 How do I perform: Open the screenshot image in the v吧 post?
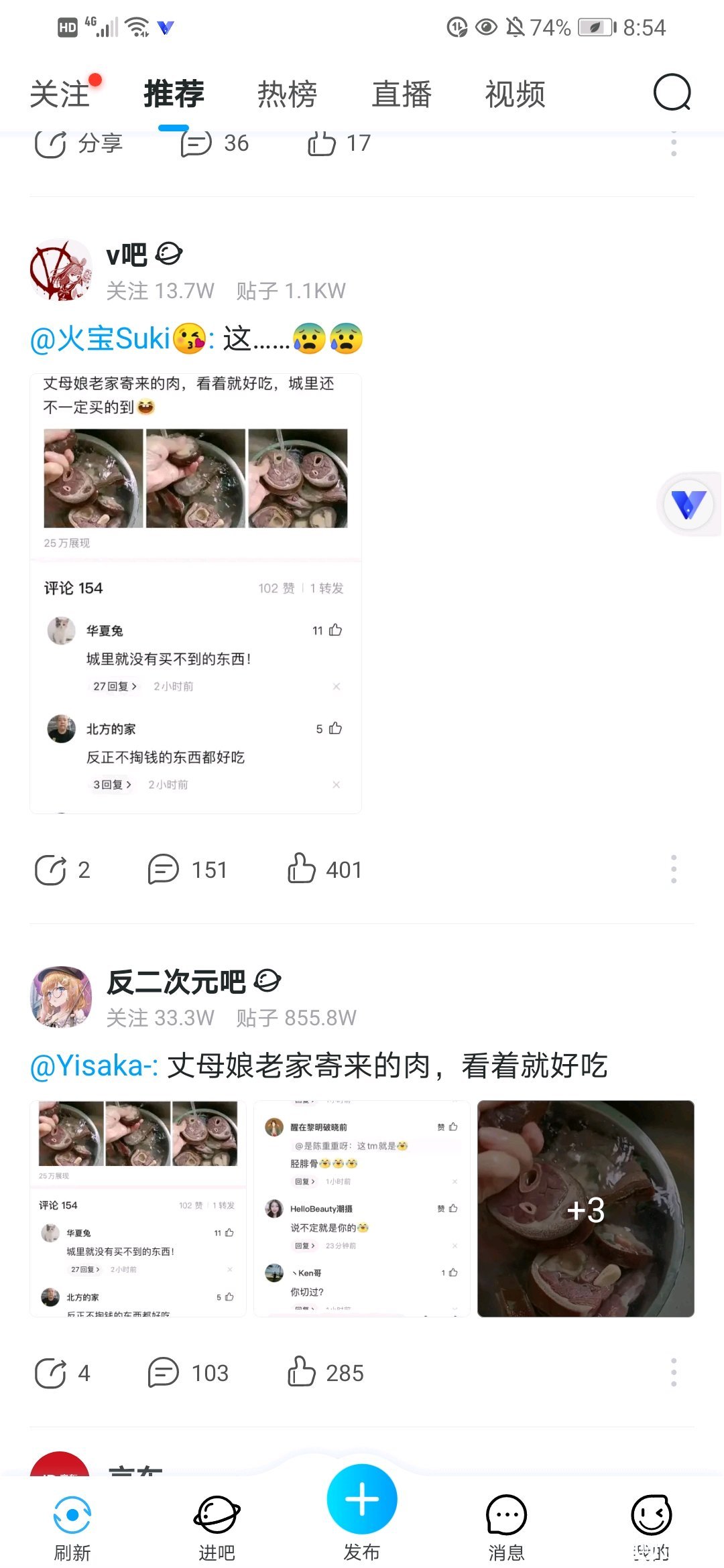click(x=196, y=593)
